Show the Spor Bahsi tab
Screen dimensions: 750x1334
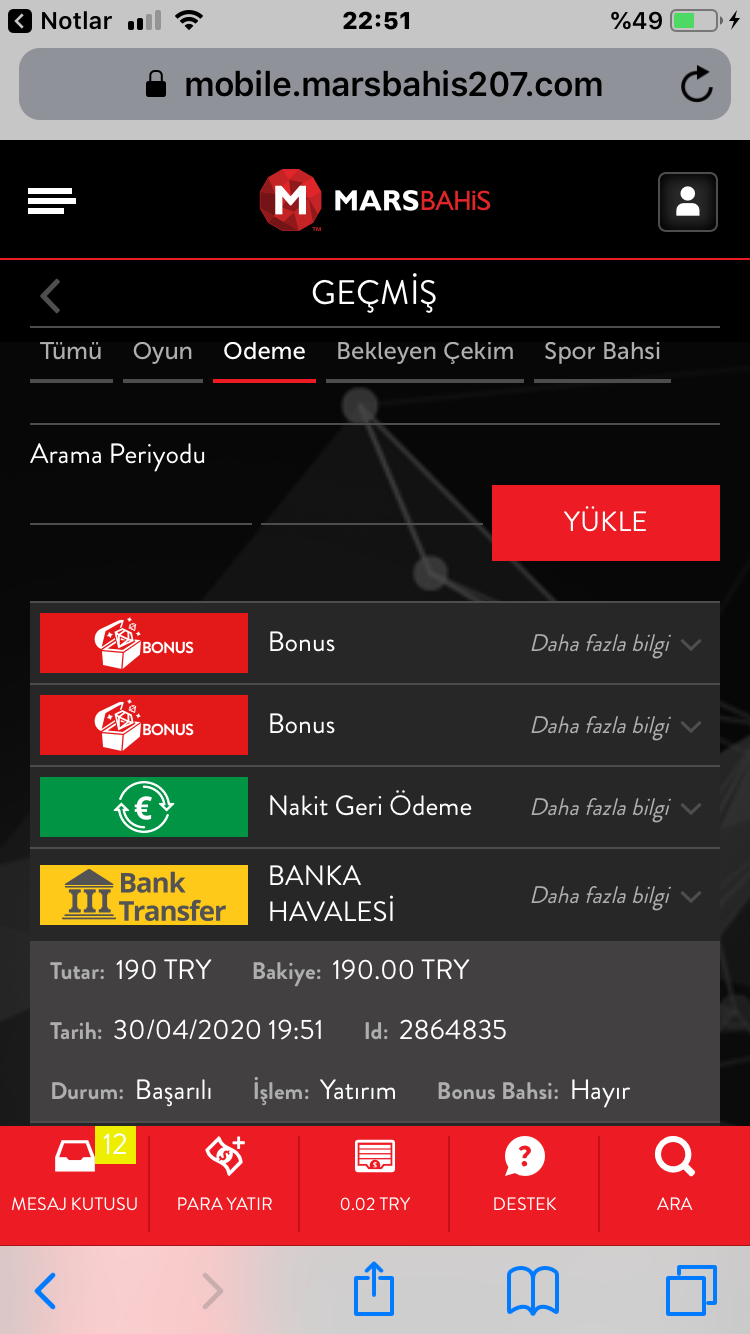pos(602,352)
